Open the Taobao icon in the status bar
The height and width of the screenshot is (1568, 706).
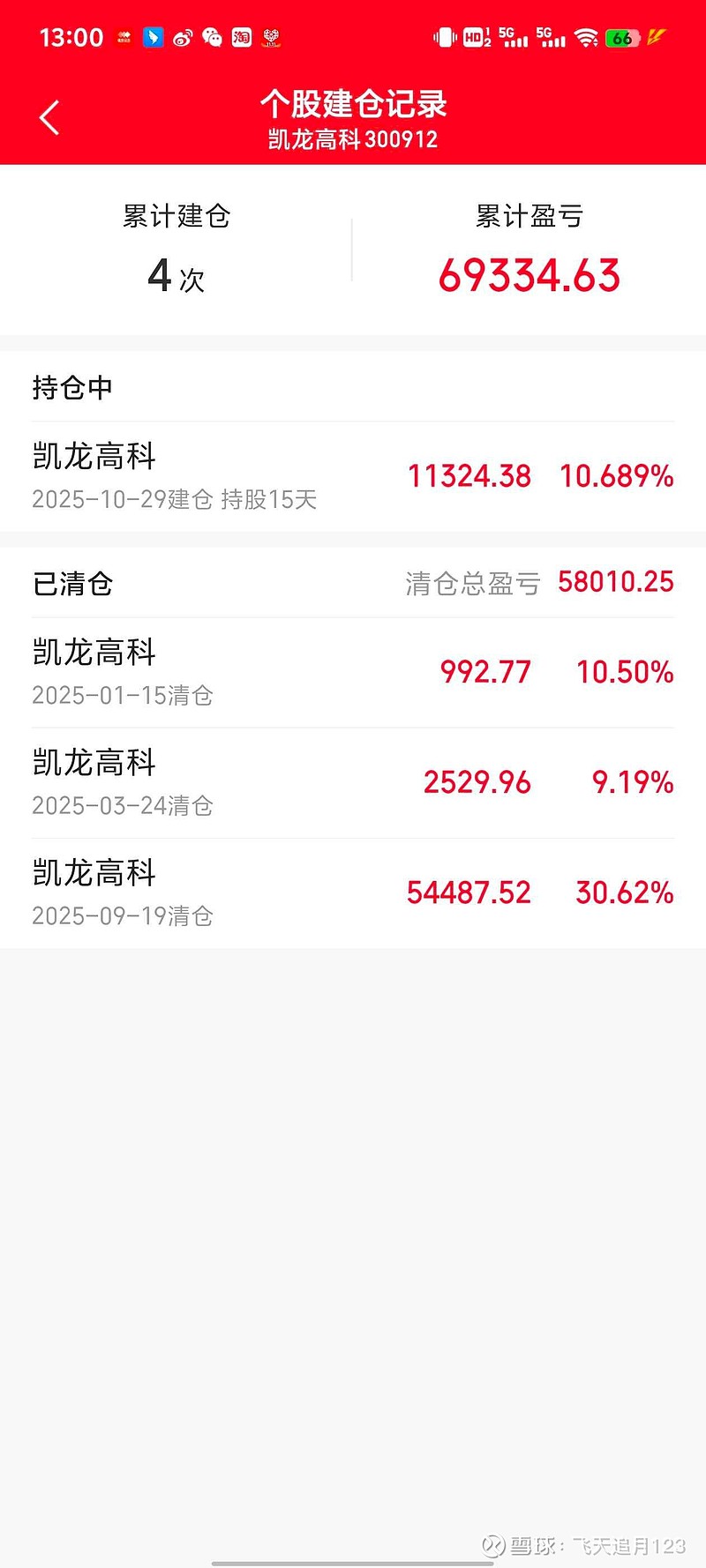(x=240, y=37)
